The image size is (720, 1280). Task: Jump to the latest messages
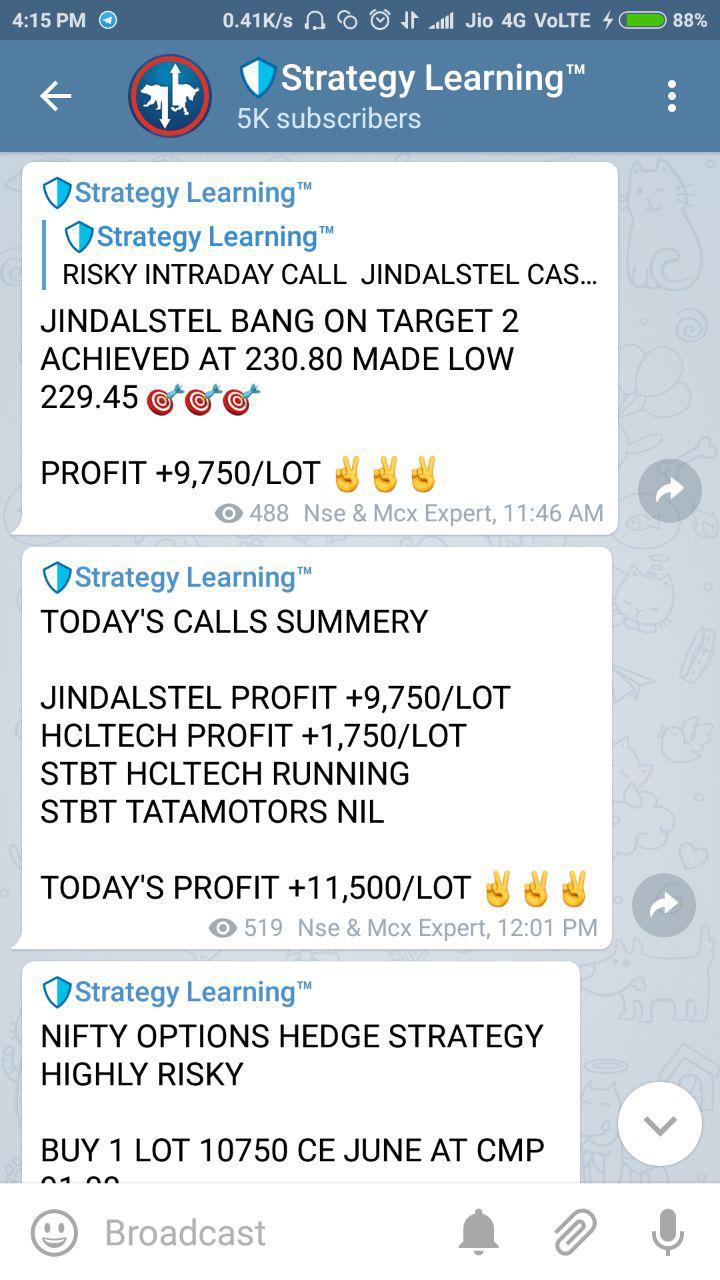659,1124
